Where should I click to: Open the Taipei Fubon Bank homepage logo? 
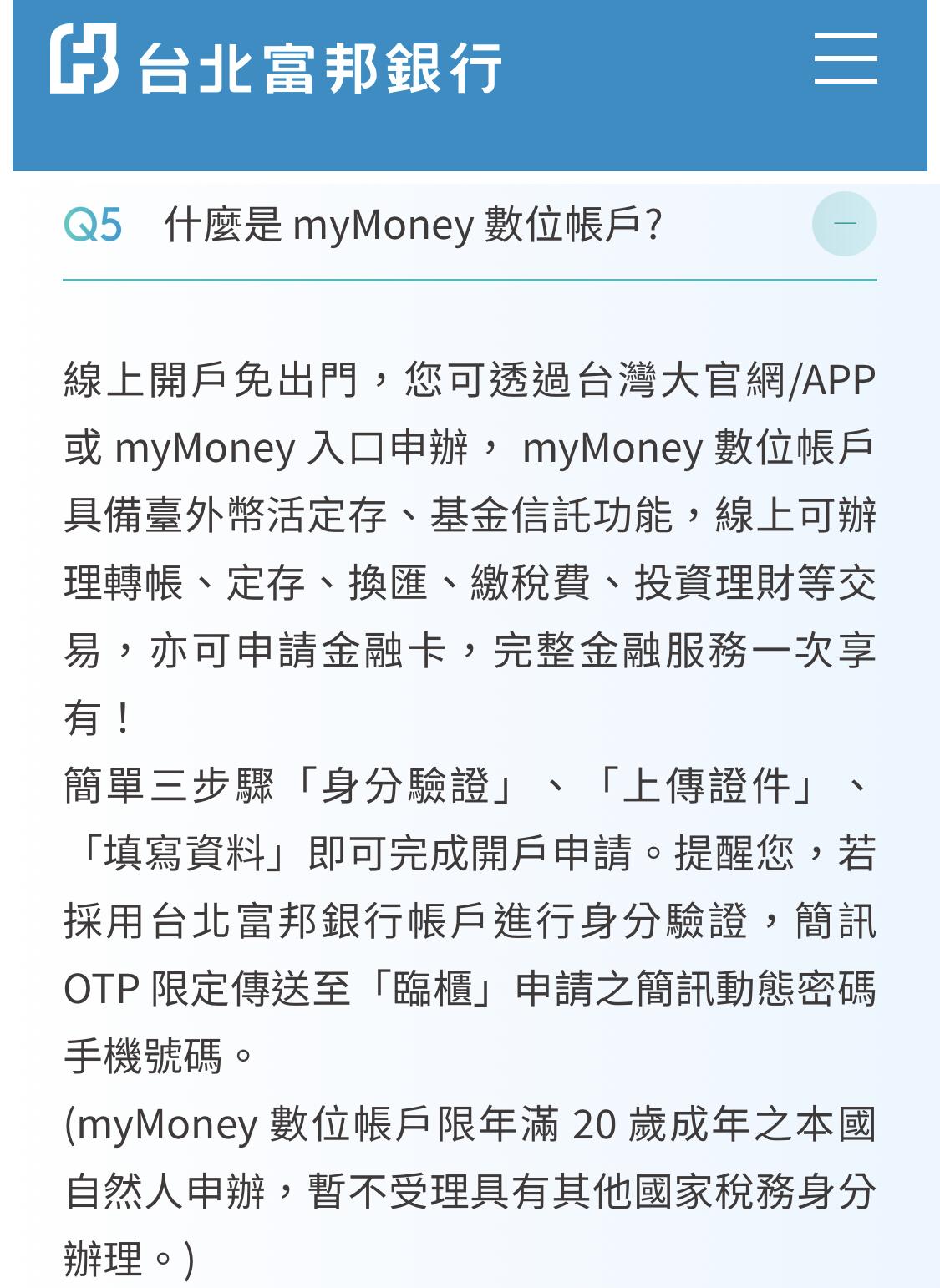[276, 60]
